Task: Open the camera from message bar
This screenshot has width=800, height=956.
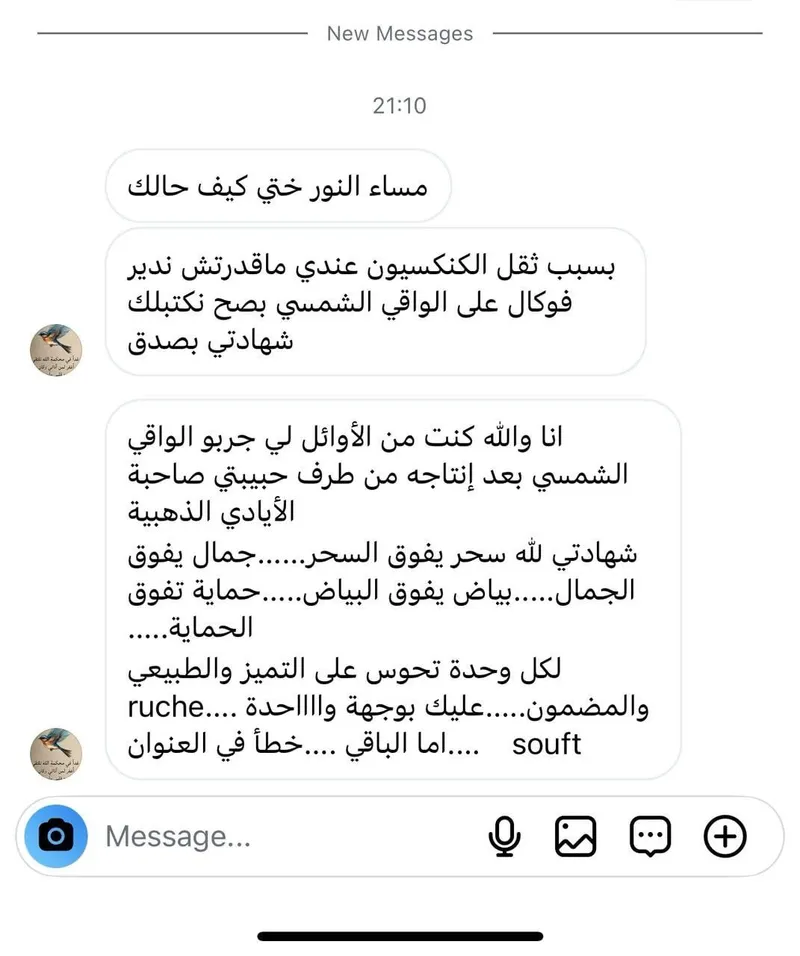Action: click(x=57, y=836)
